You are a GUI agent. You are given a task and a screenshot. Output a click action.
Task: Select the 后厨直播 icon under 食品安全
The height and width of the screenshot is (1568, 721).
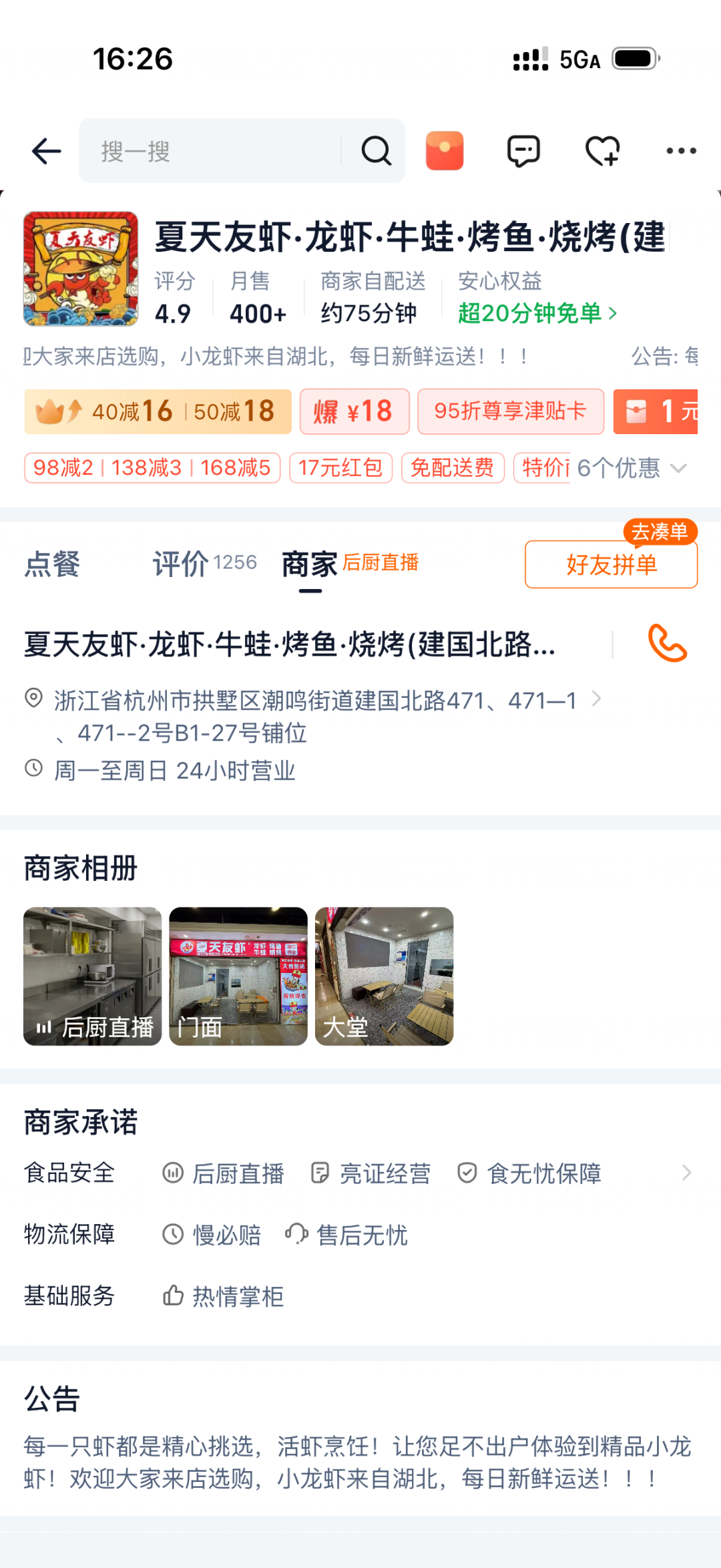click(173, 1173)
